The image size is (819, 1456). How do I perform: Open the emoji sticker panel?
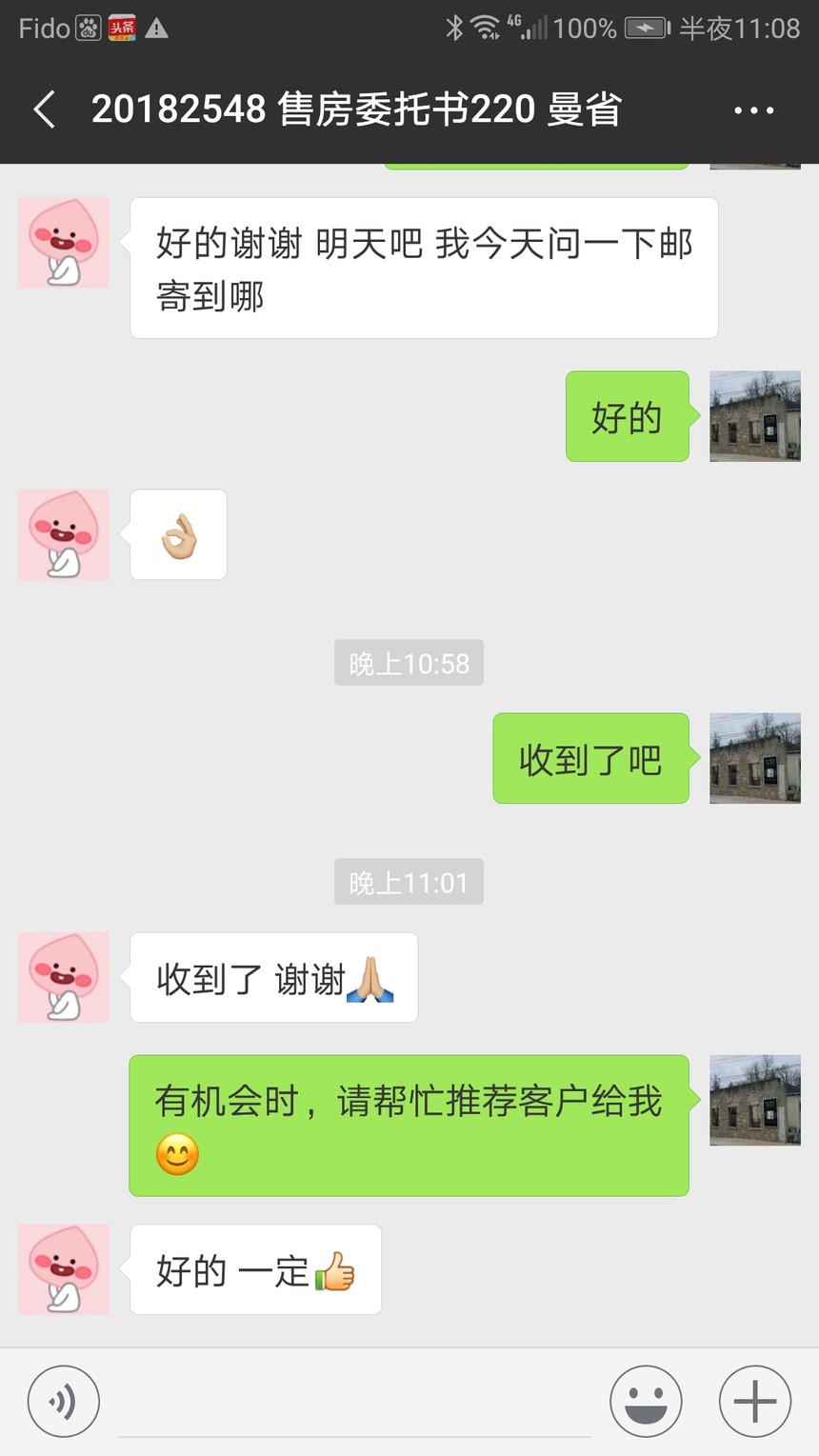(646, 1402)
